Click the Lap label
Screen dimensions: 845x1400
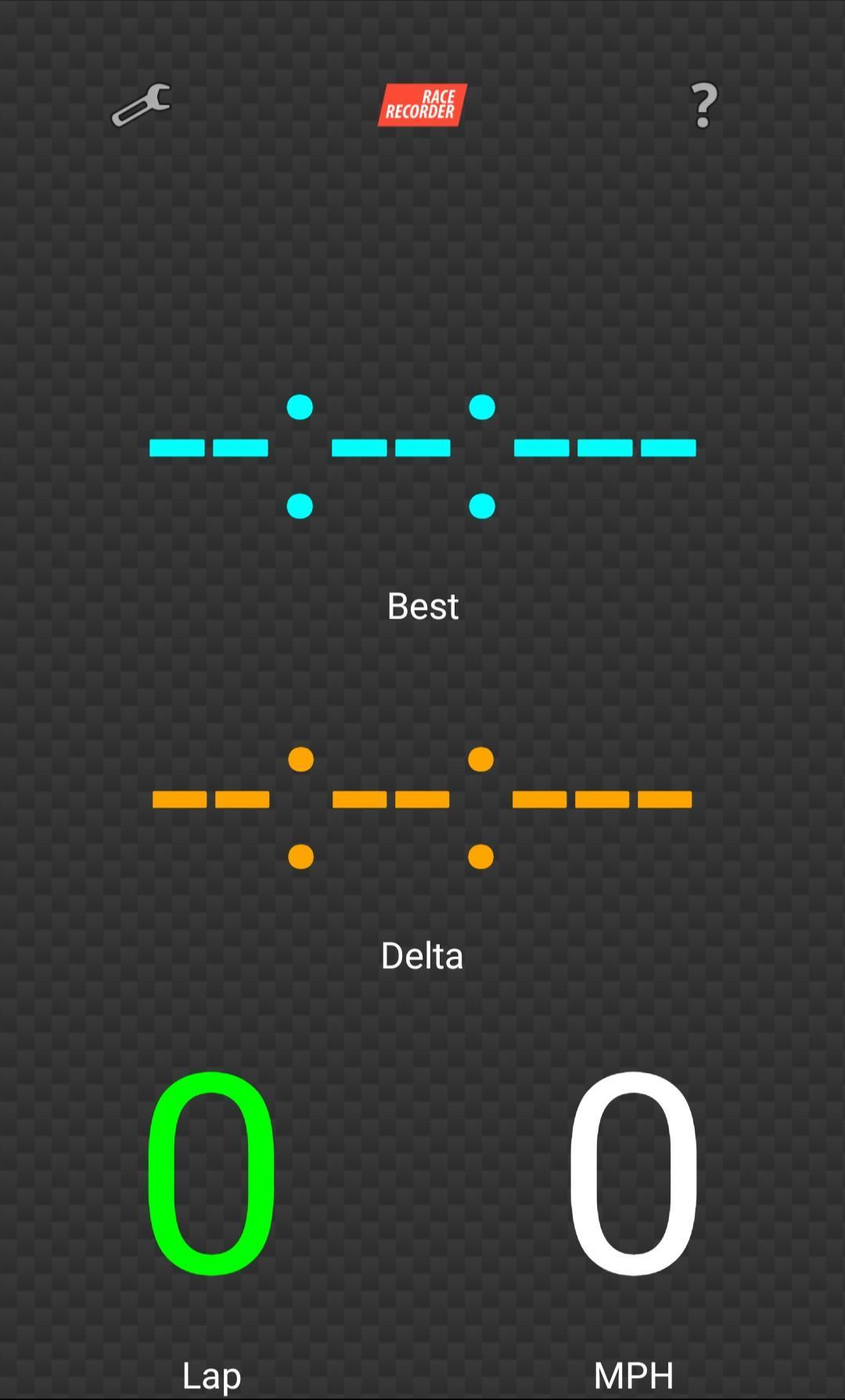click(211, 1373)
